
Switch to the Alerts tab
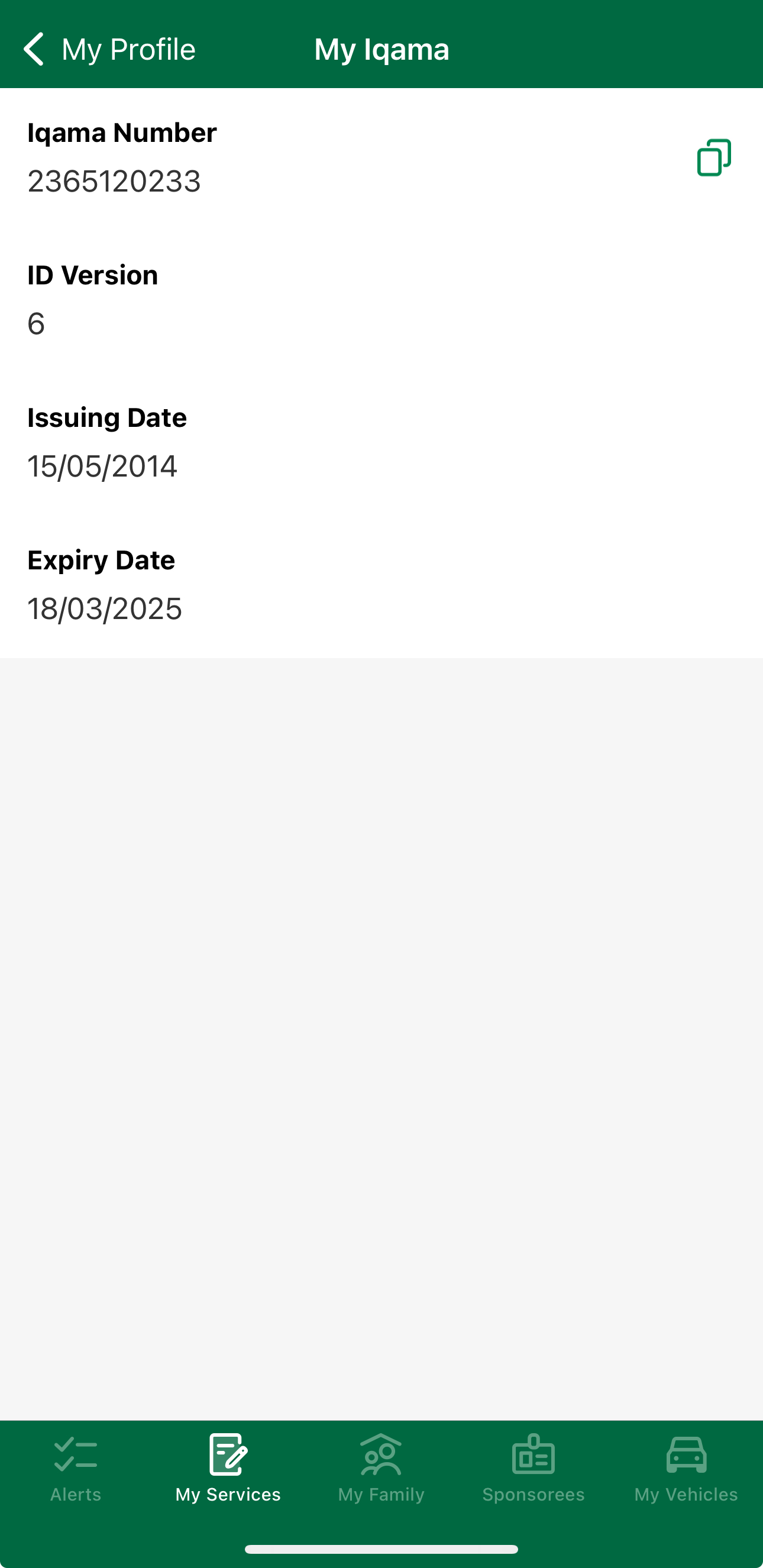(76, 1468)
